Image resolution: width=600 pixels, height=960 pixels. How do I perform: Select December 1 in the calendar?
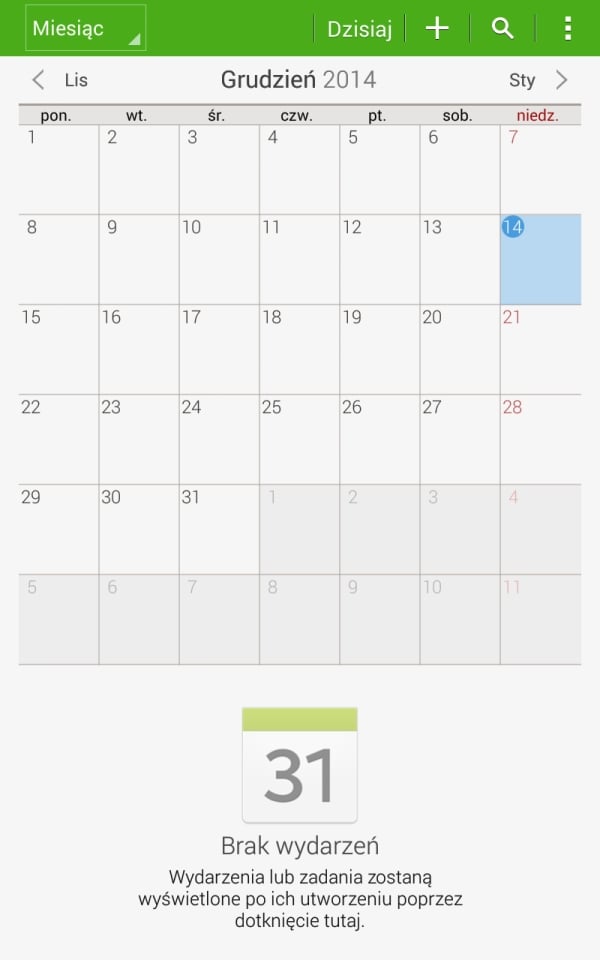click(x=59, y=169)
